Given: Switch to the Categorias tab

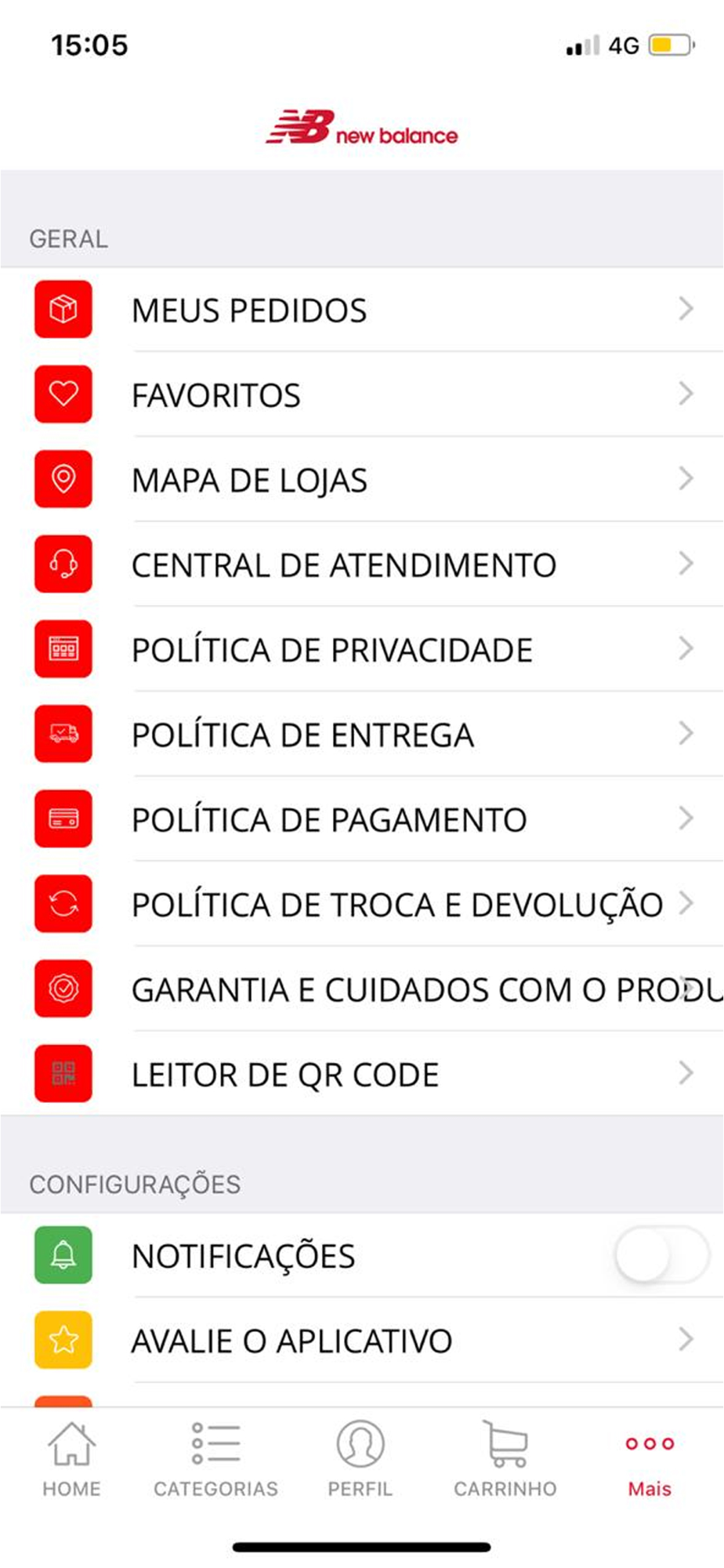Looking at the screenshot, I should (x=215, y=1458).
